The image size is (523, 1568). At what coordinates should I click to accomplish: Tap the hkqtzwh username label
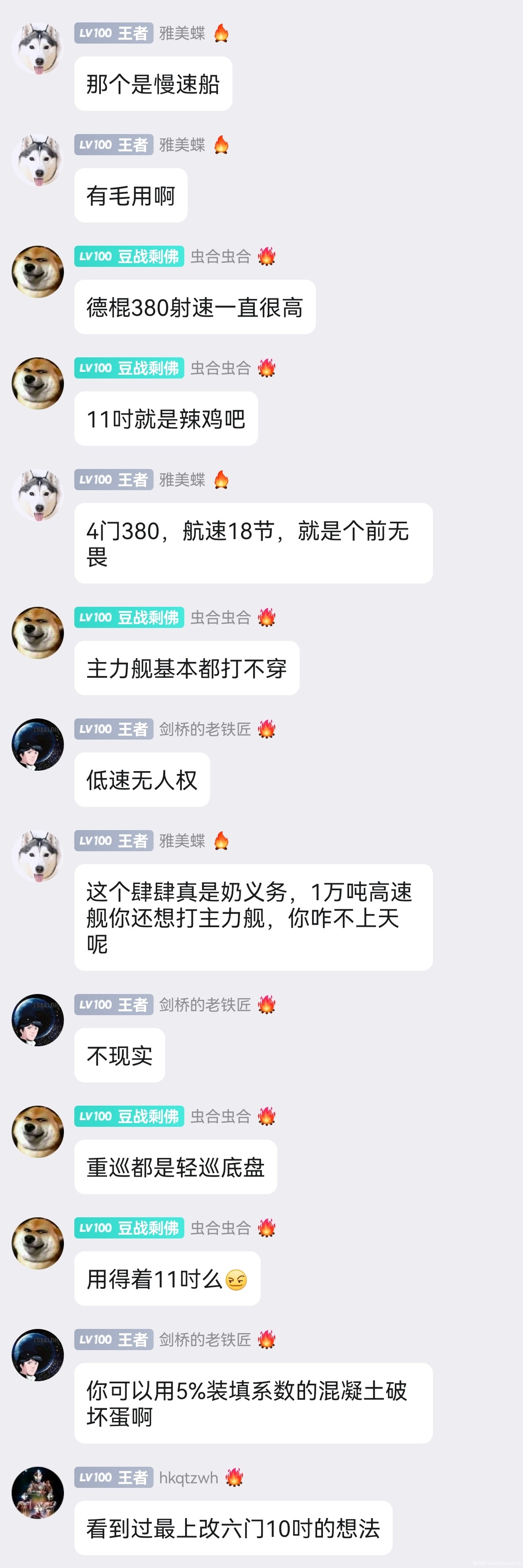(x=188, y=1477)
